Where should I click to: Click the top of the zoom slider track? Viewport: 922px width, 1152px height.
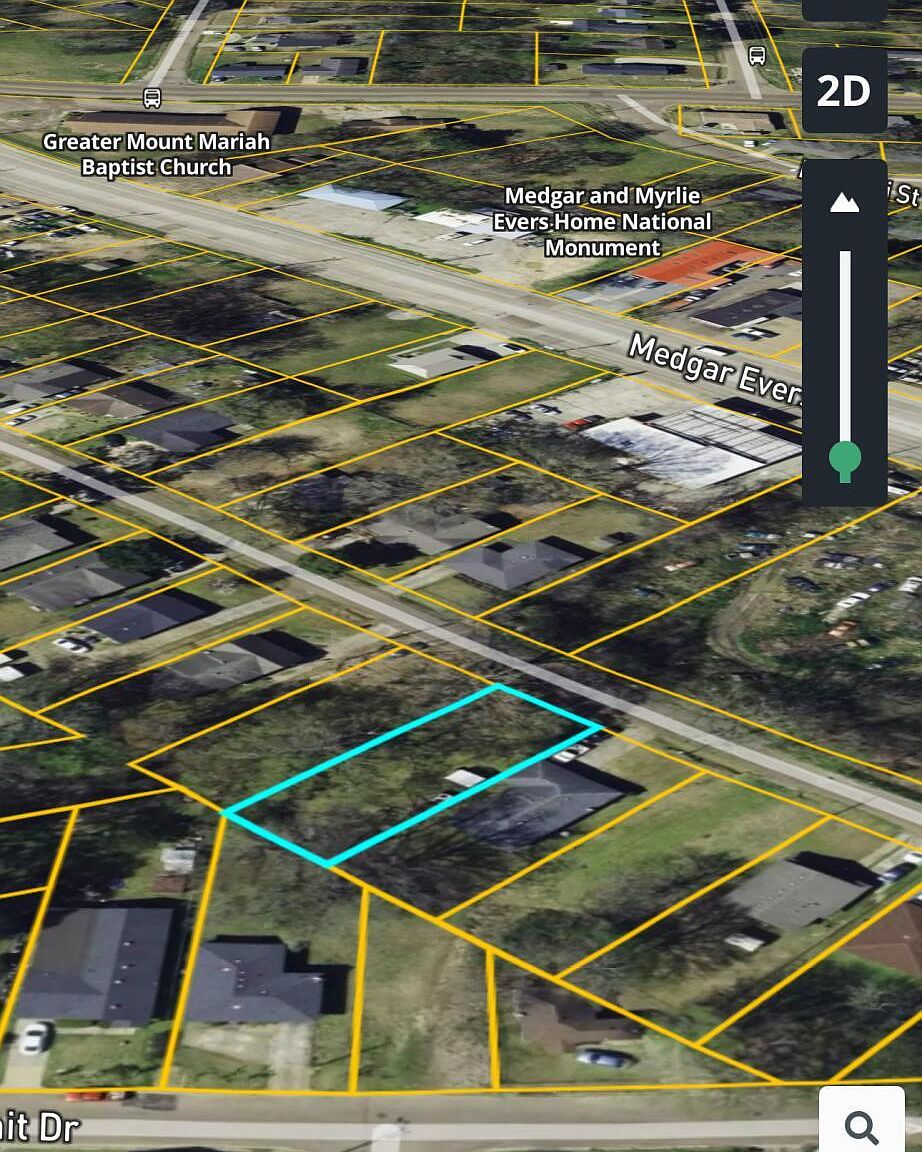pyautogui.click(x=845, y=255)
